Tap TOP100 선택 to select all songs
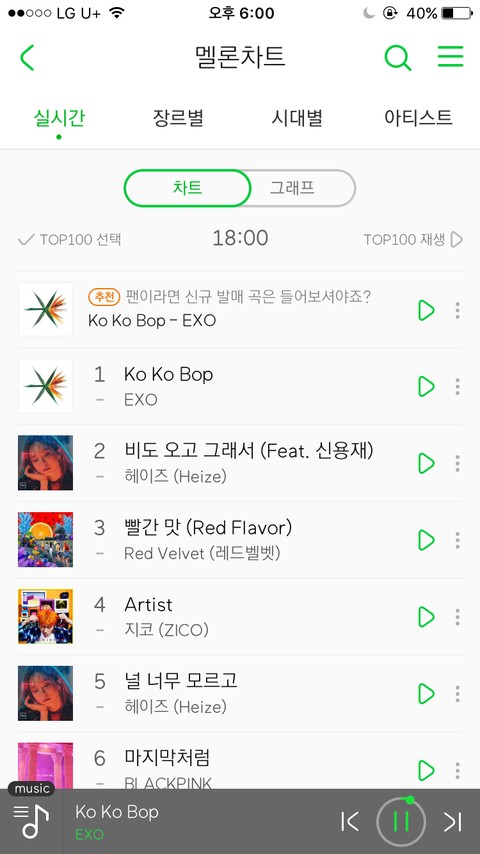This screenshot has width=480, height=854. (x=69, y=239)
